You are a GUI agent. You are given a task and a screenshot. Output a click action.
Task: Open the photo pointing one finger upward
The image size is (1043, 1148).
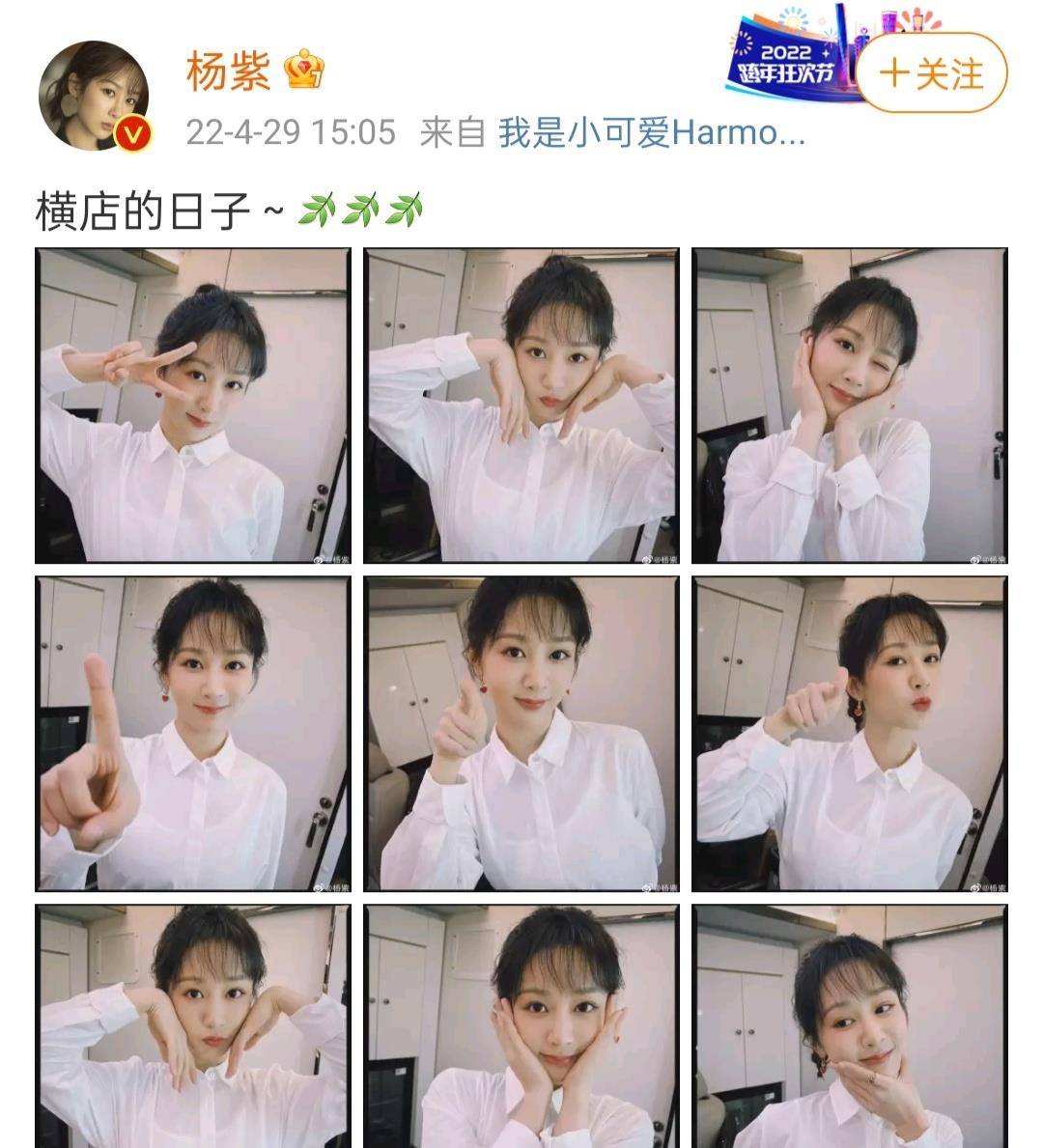click(193, 734)
